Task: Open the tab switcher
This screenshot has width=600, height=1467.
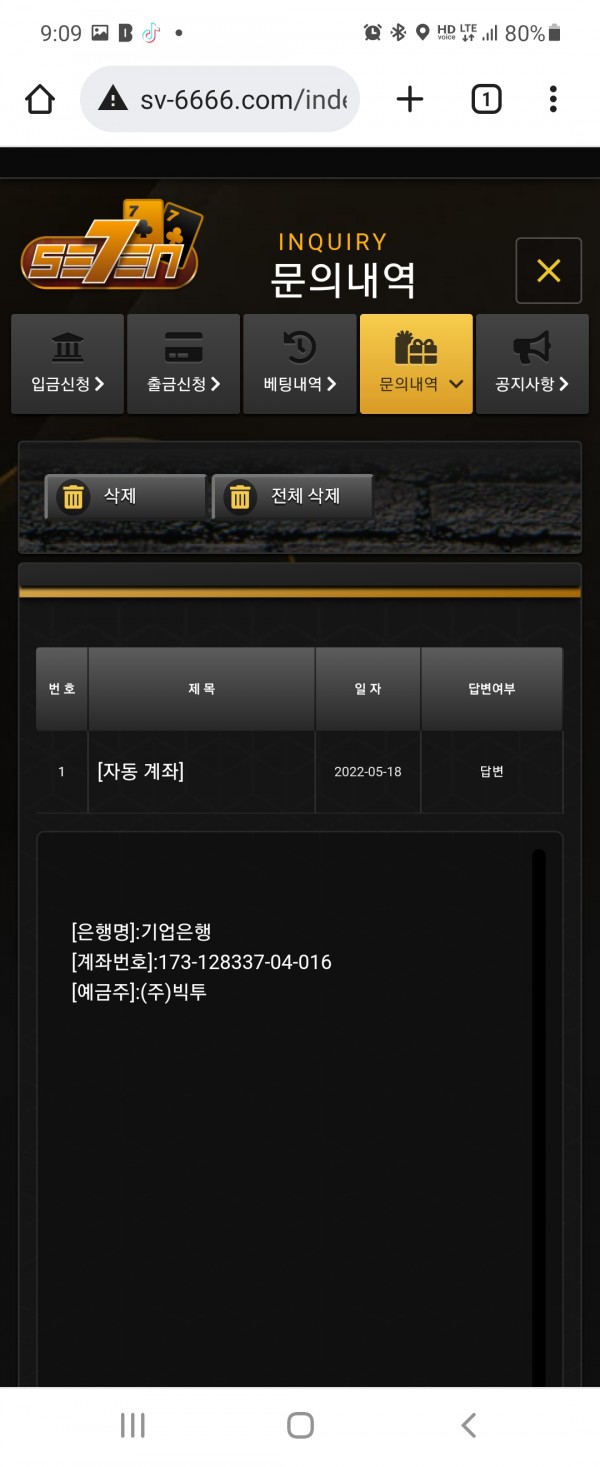Action: [x=485, y=99]
